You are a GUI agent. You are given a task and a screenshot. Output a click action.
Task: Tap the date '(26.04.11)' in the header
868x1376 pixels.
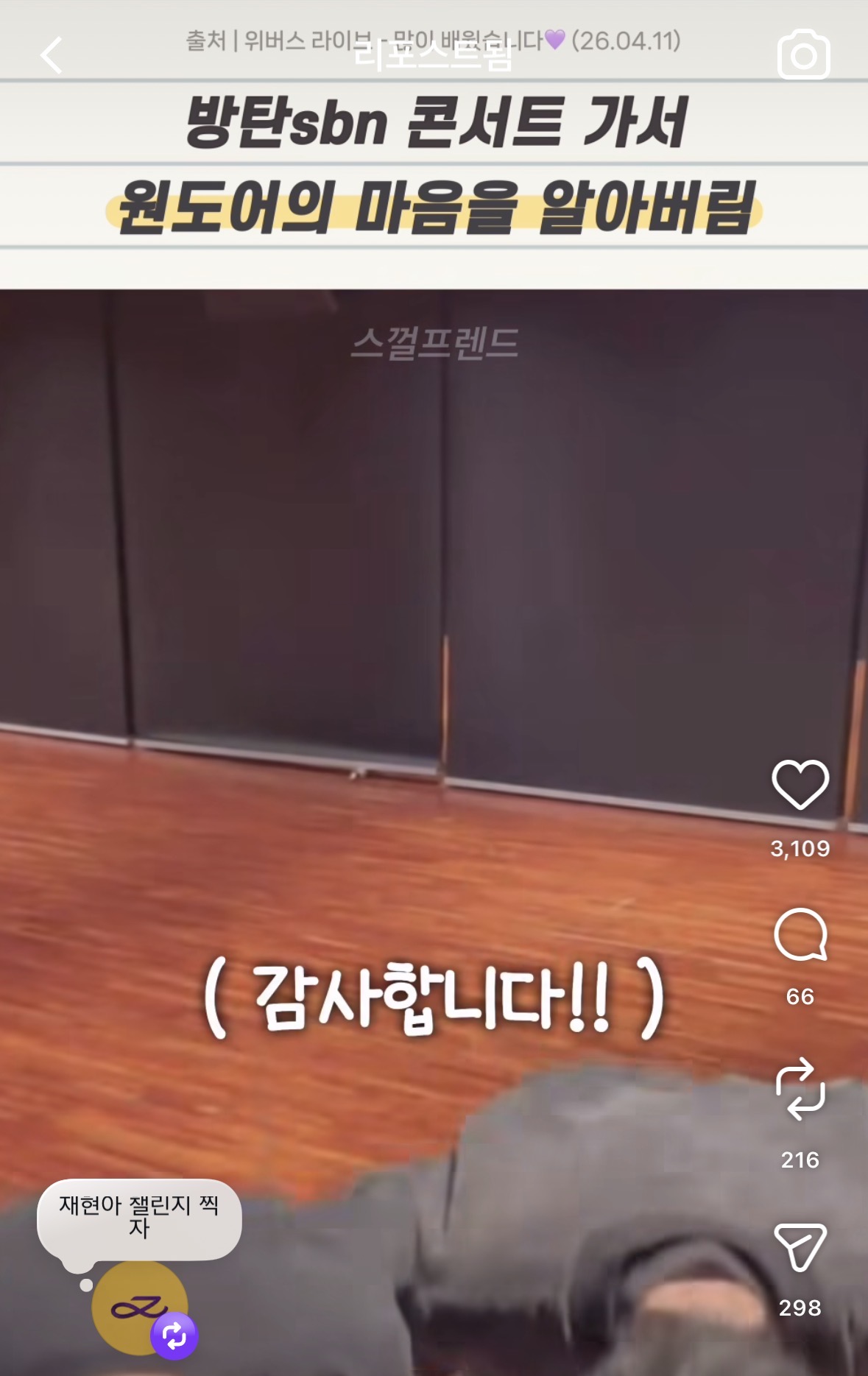click(629, 43)
